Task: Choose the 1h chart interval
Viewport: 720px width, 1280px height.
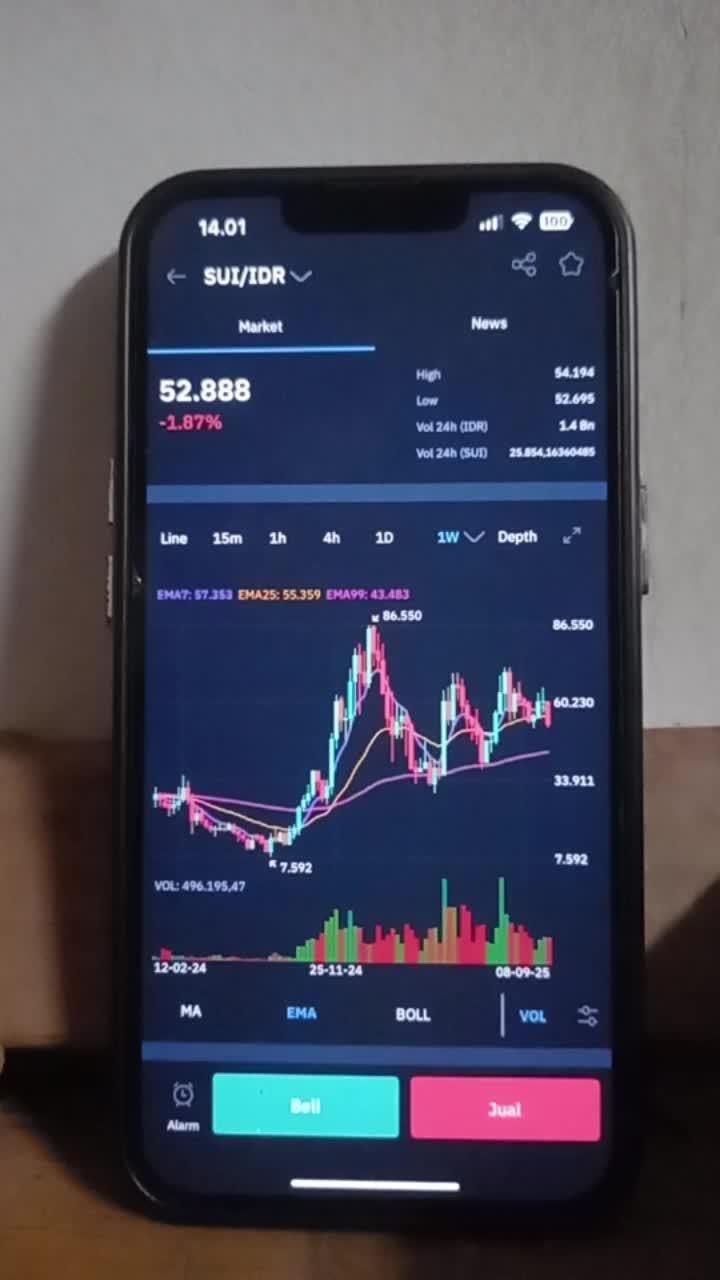Action: (x=278, y=538)
